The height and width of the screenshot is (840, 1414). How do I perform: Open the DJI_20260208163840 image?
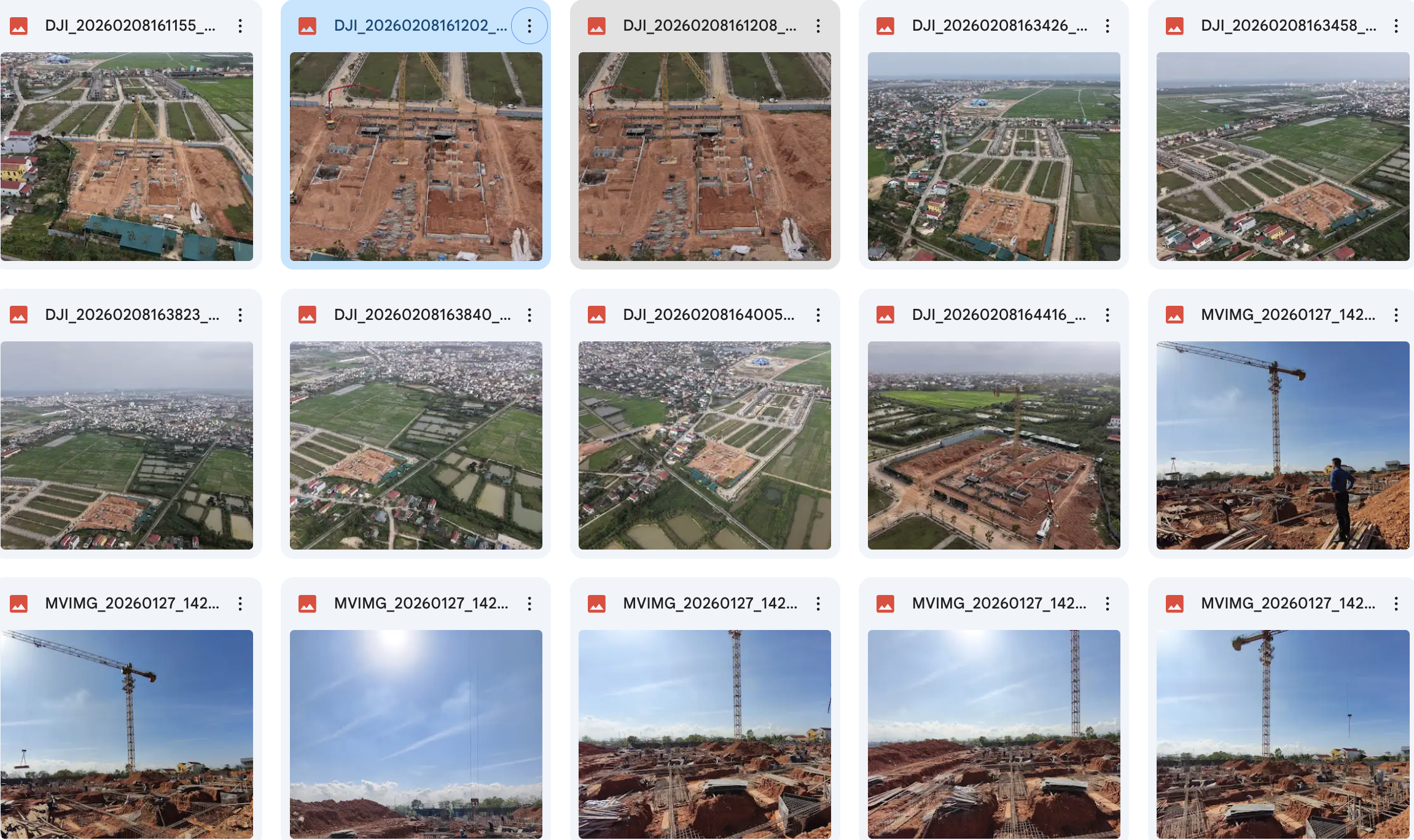tap(416, 445)
